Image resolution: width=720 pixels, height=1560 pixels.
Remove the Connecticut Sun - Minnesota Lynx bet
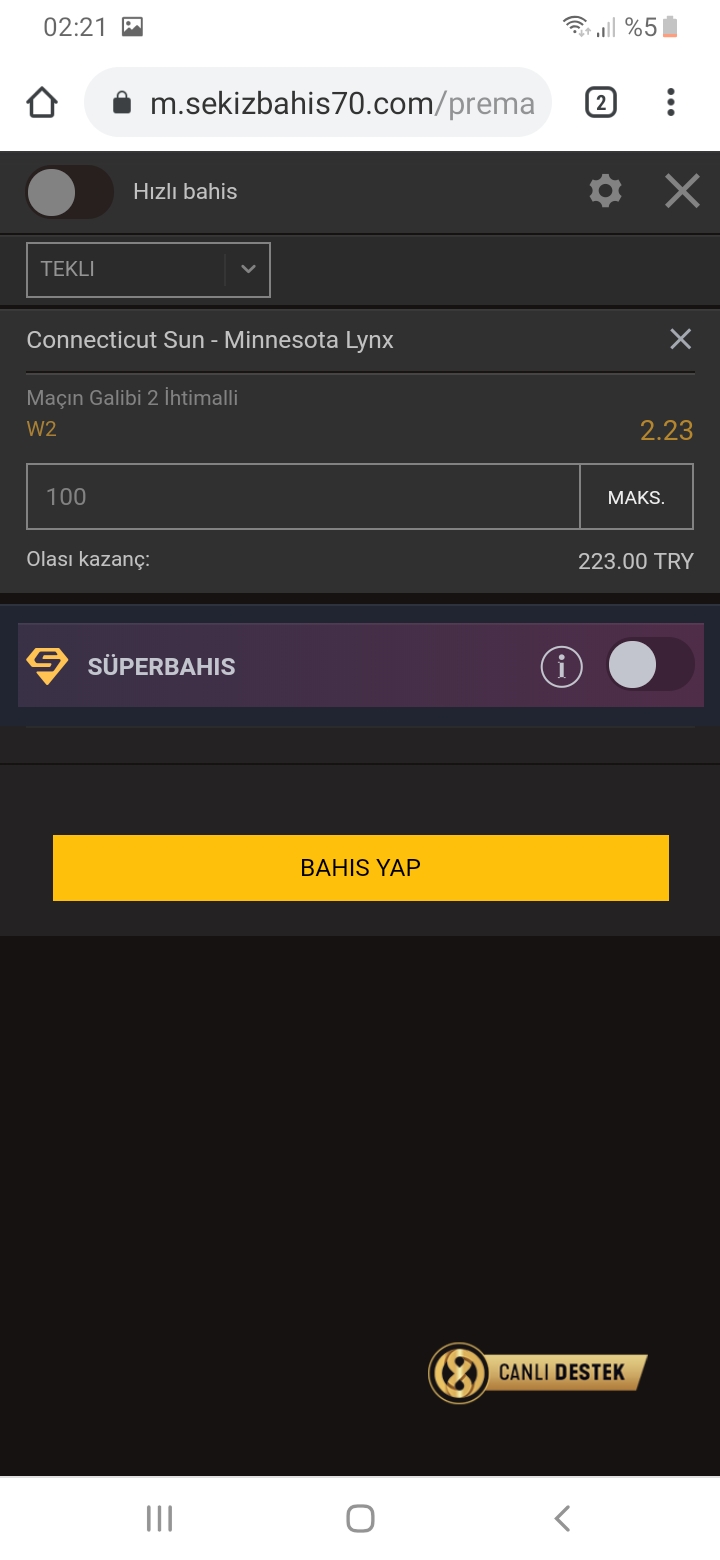680,340
